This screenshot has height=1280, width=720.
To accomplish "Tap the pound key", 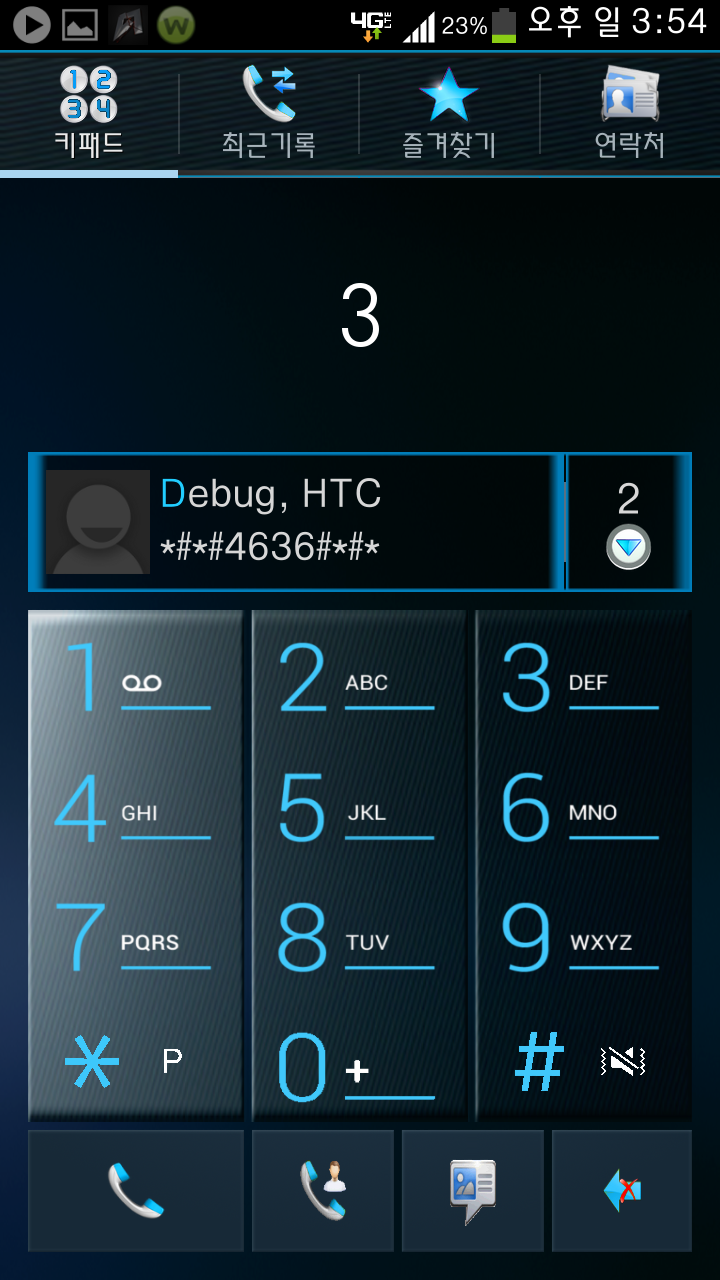I will pos(583,1062).
